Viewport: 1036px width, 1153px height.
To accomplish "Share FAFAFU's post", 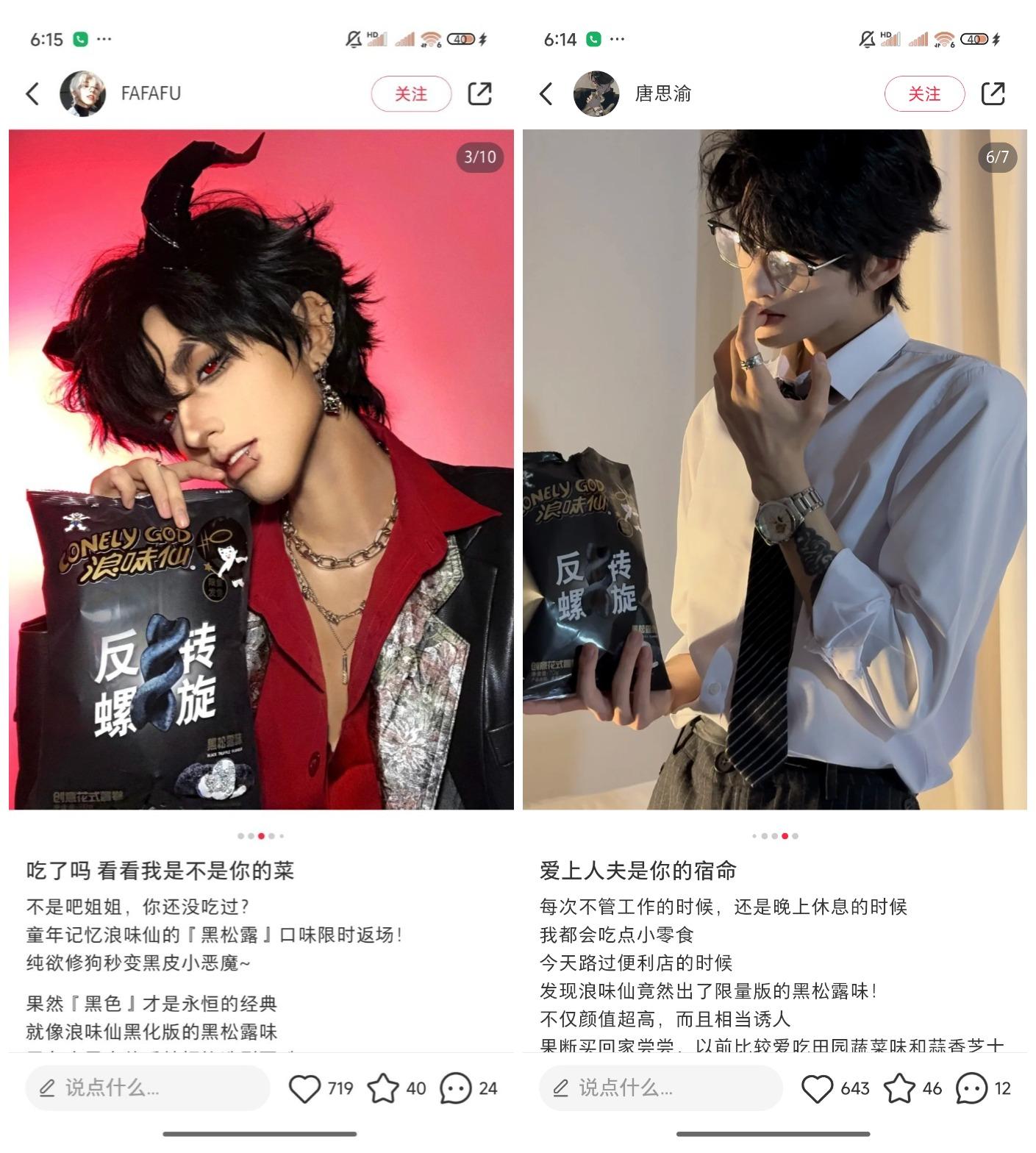I will click(x=479, y=93).
